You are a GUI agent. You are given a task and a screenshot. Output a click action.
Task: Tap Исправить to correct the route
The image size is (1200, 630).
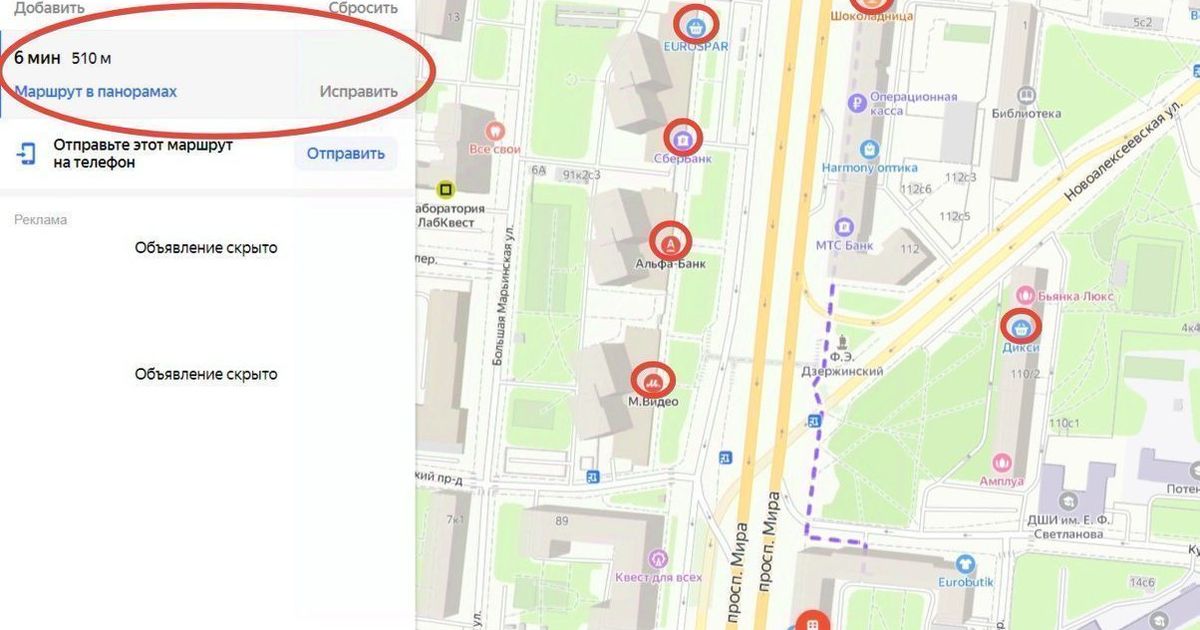358,91
